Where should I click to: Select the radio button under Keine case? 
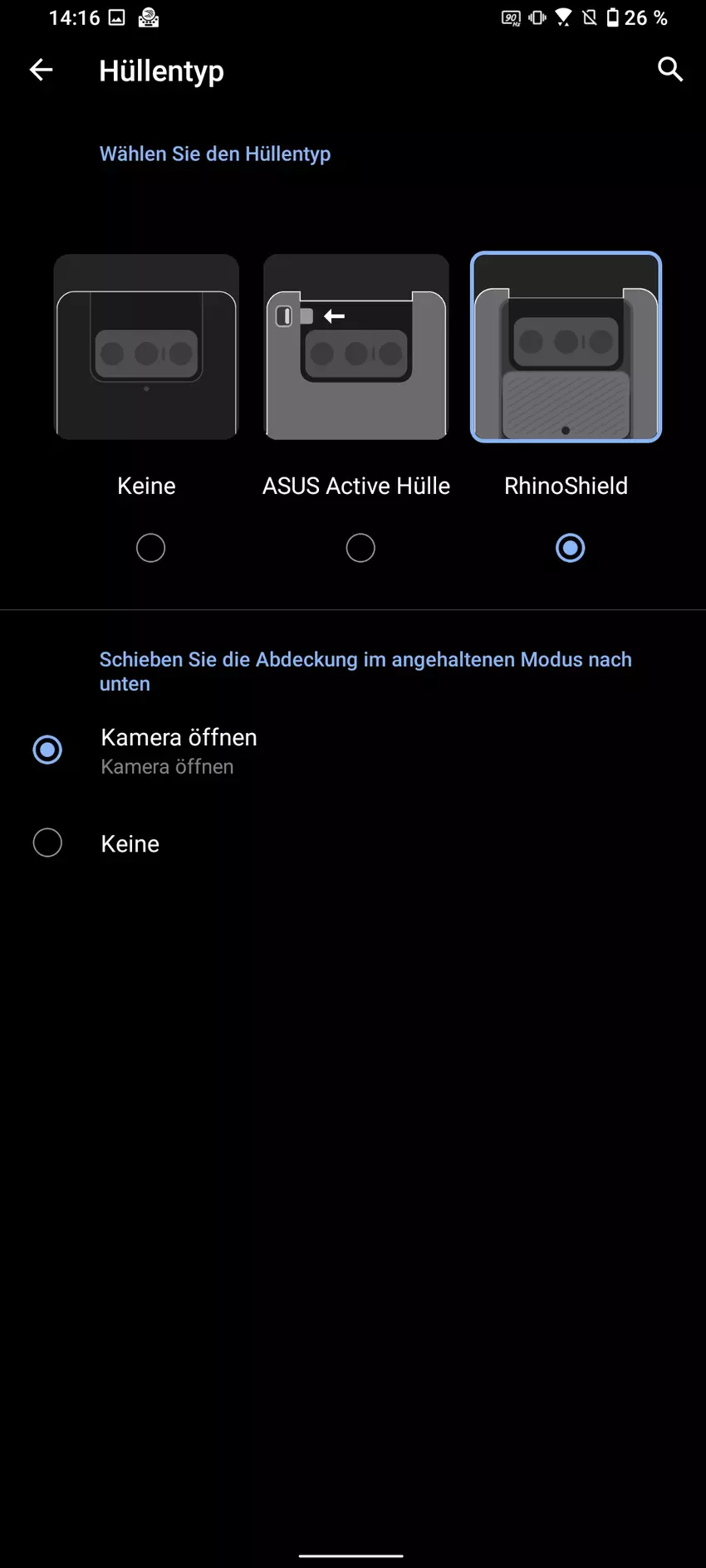pyautogui.click(x=150, y=548)
